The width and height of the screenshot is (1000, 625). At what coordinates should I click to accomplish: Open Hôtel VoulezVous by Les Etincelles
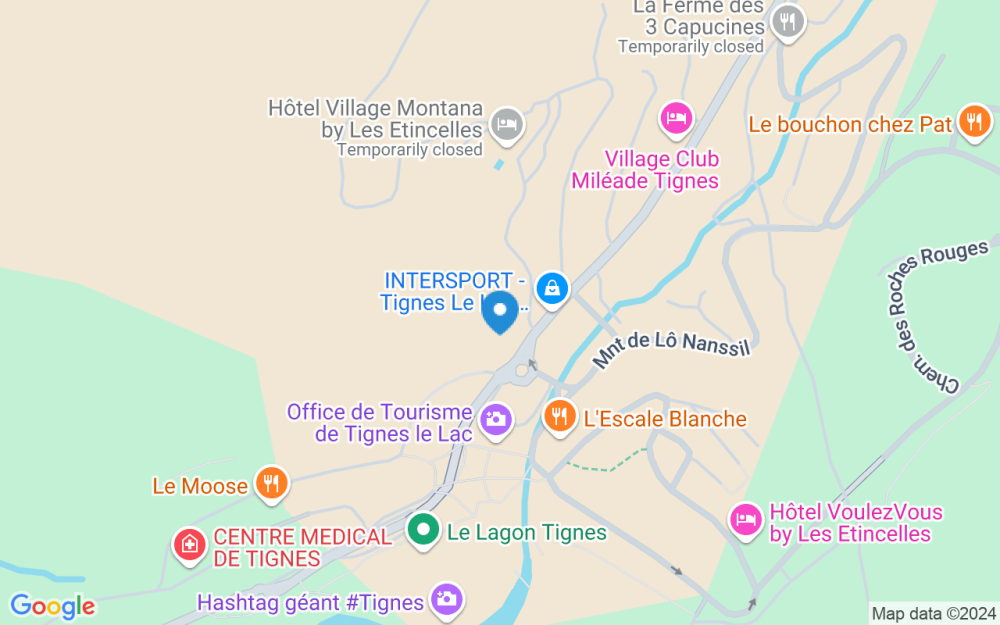745,518
